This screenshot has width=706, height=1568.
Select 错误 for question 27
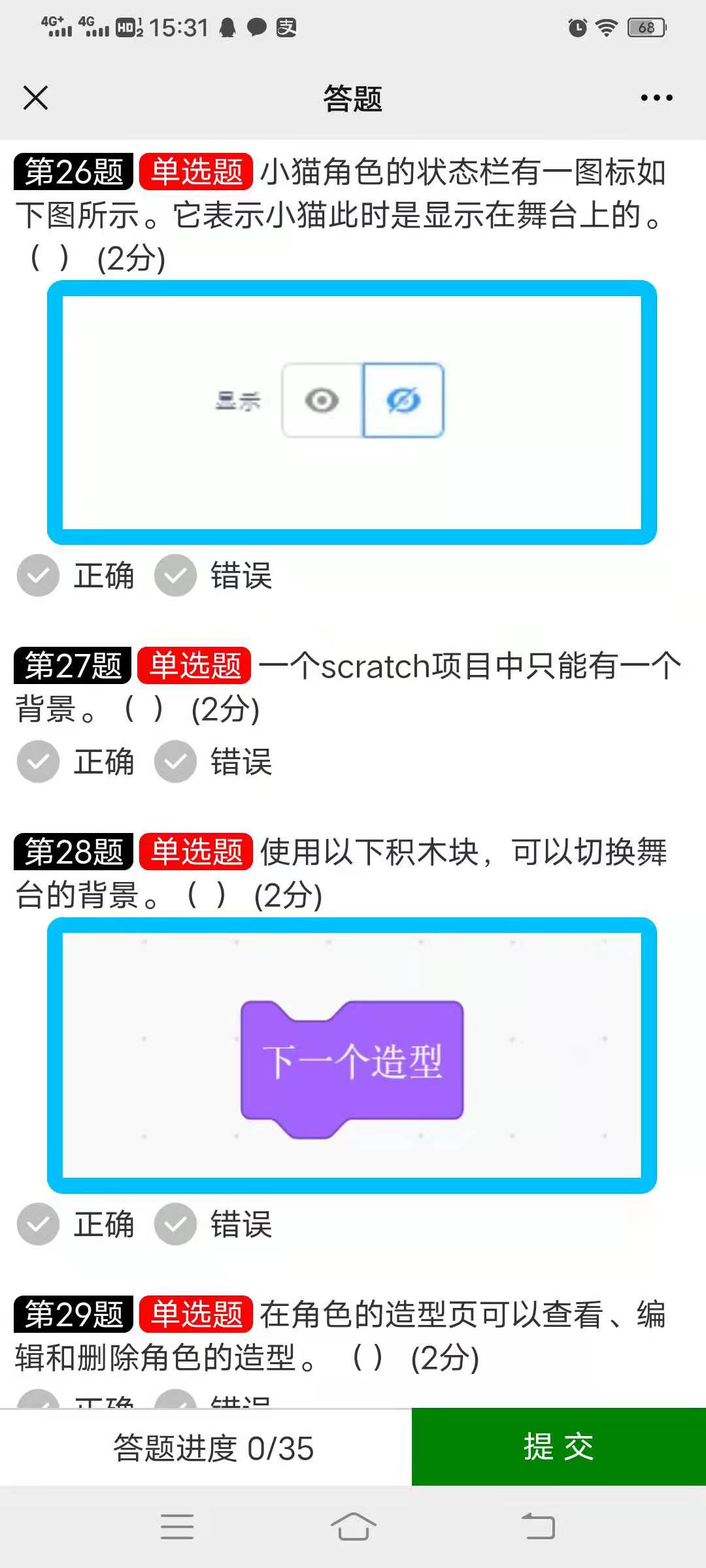[175, 761]
